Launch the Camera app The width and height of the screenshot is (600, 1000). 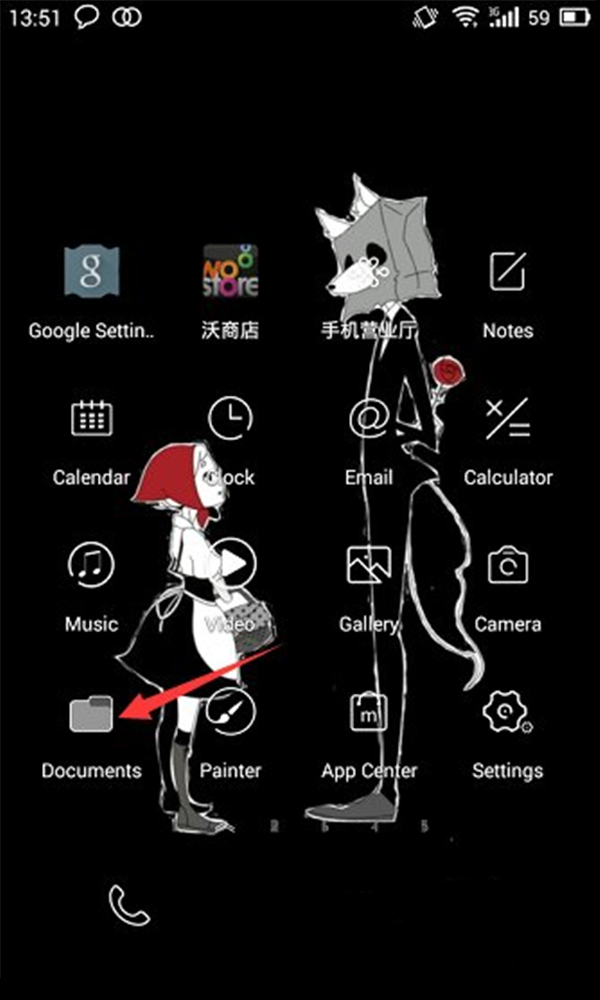[x=508, y=567]
